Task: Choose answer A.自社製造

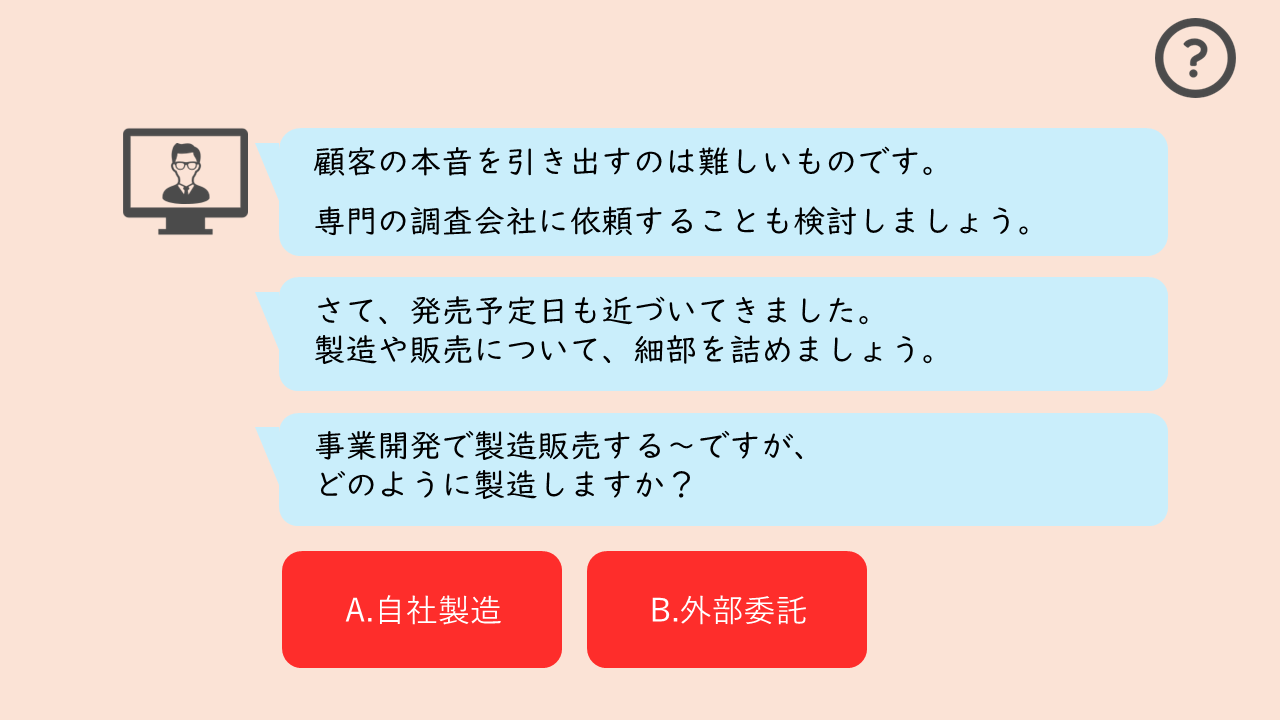Action: point(422,609)
